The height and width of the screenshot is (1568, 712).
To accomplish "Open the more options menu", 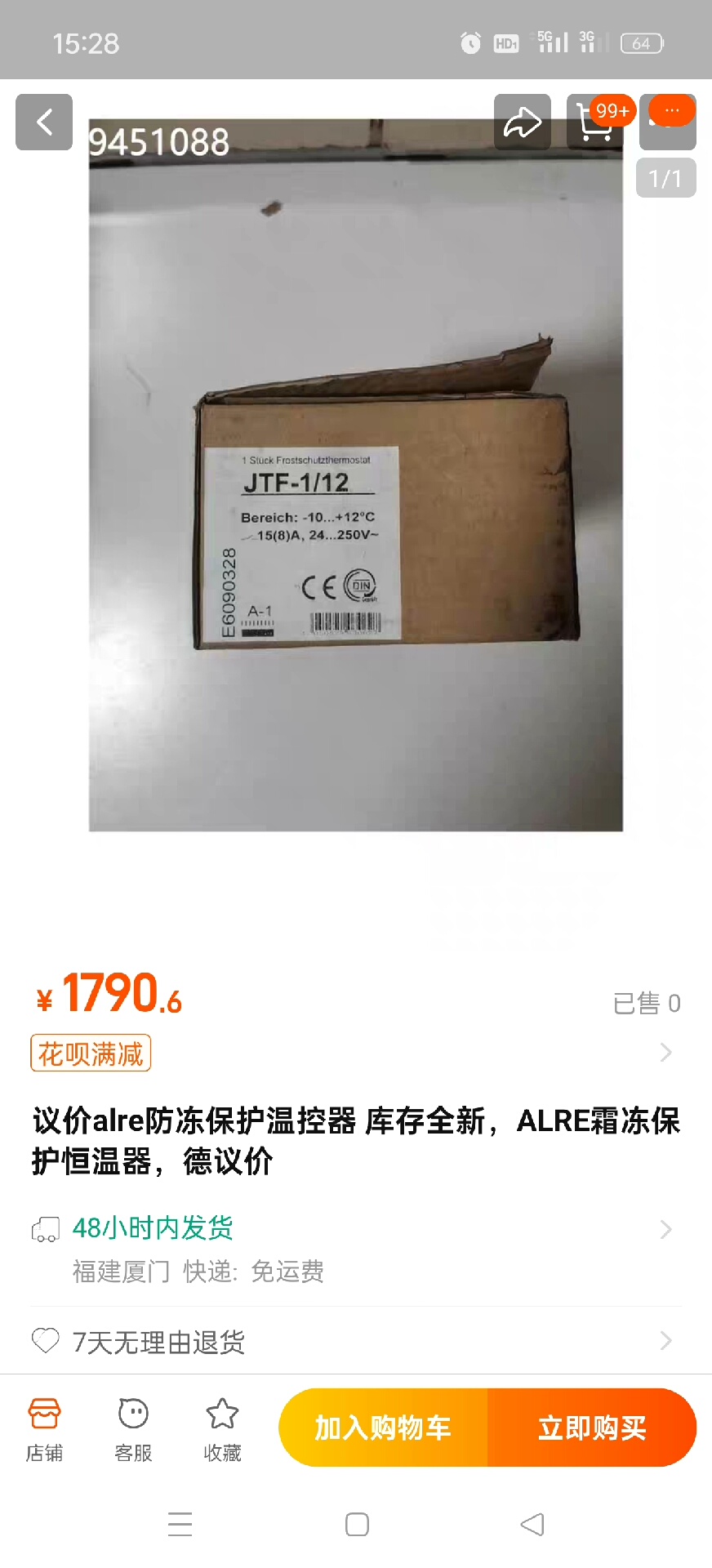I will point(670,121).
